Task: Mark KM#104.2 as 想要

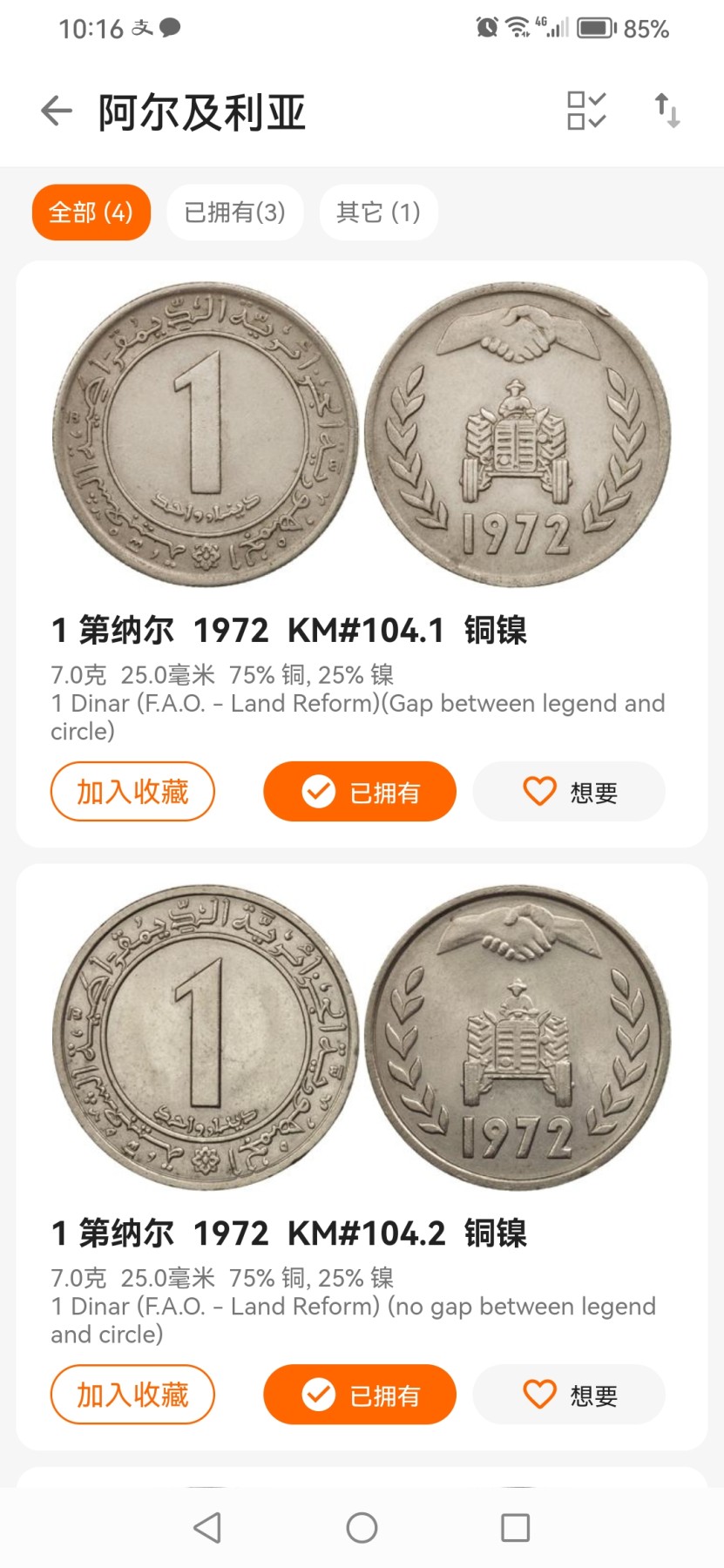Action: pos(569,1395)
